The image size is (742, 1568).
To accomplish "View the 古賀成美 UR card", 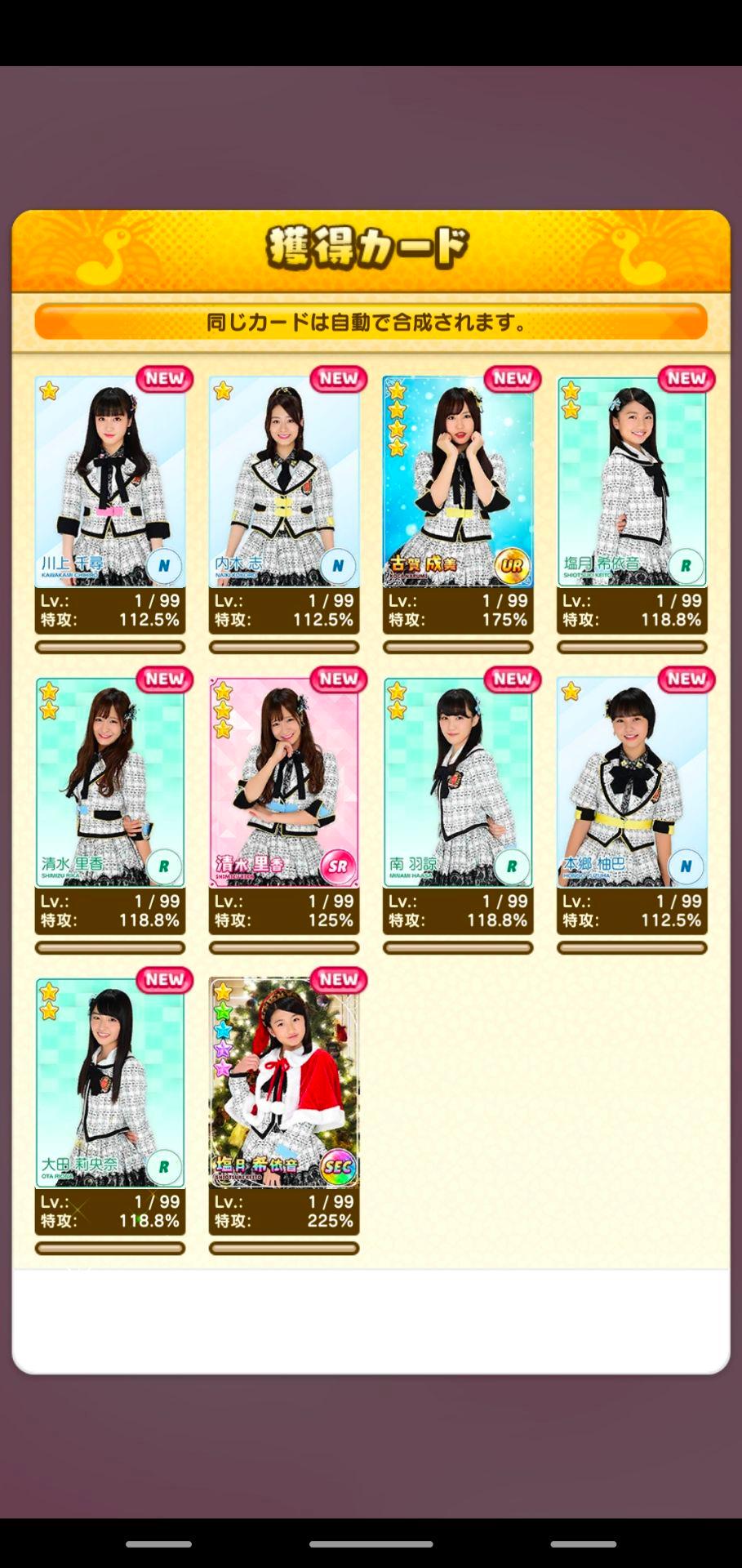I will [458, 482].
